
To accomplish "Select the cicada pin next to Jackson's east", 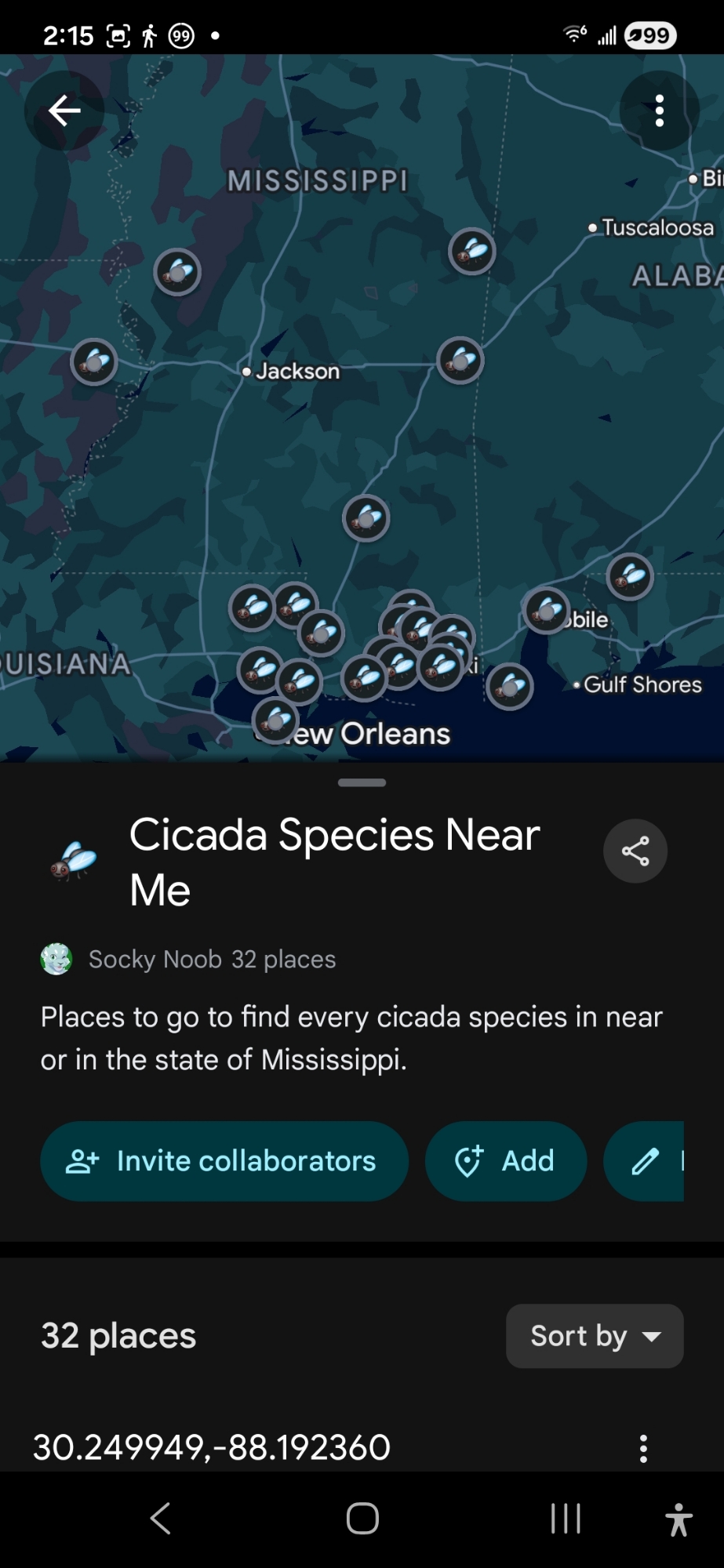I will 460,361.
